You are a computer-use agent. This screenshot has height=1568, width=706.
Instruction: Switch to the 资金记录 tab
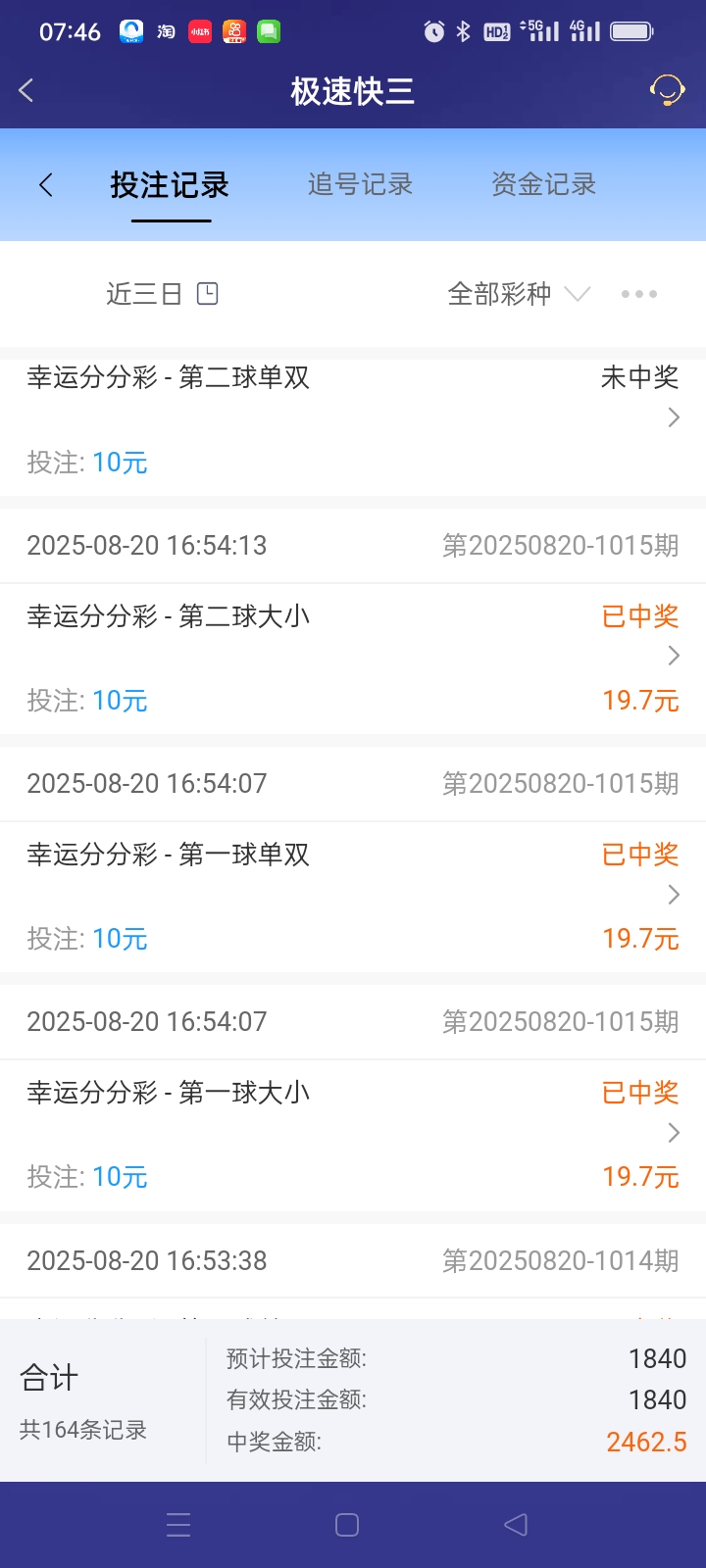[x=542, y=184]
